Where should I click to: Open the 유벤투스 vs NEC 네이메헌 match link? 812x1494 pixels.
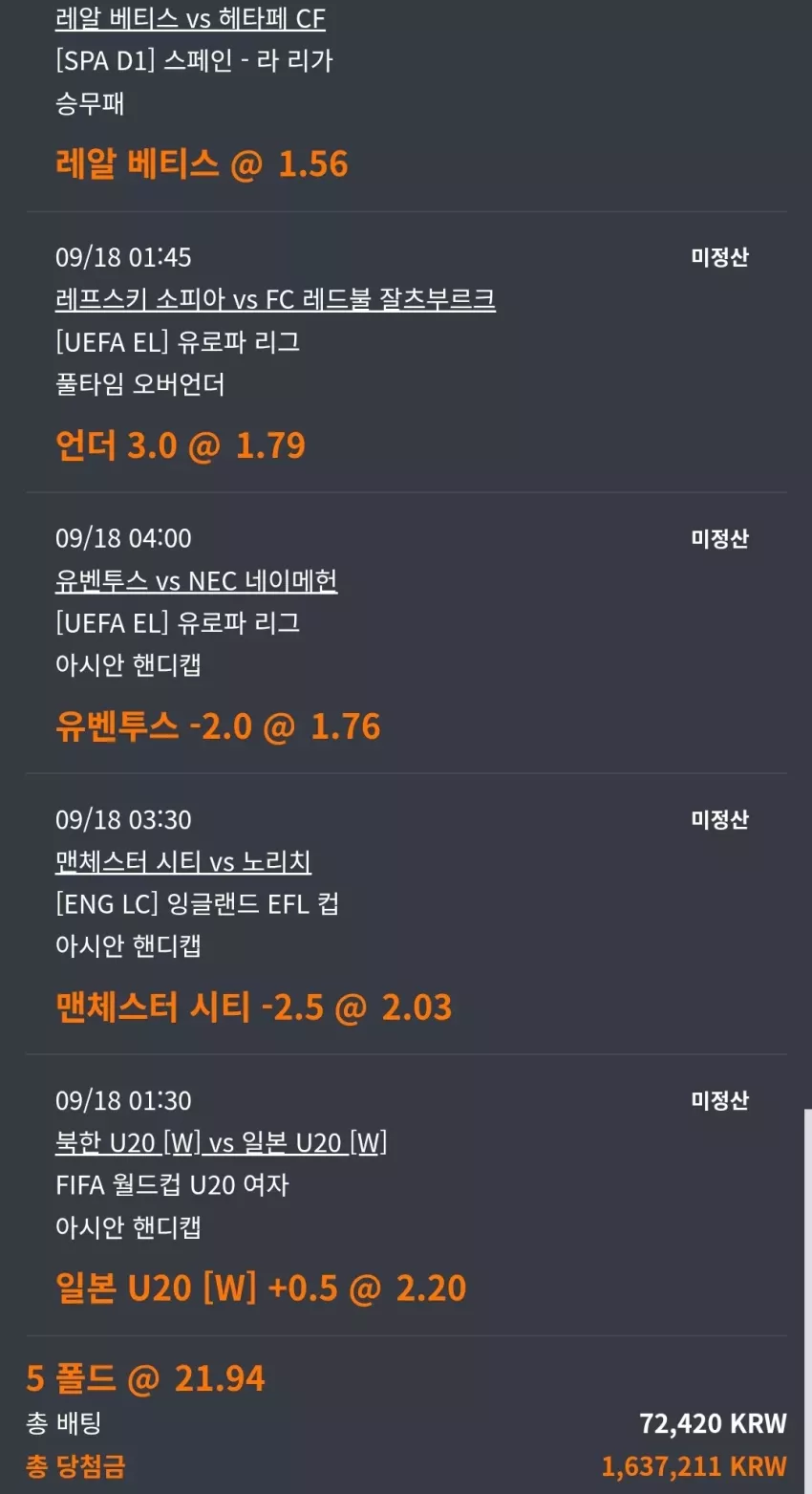[196, 580]
